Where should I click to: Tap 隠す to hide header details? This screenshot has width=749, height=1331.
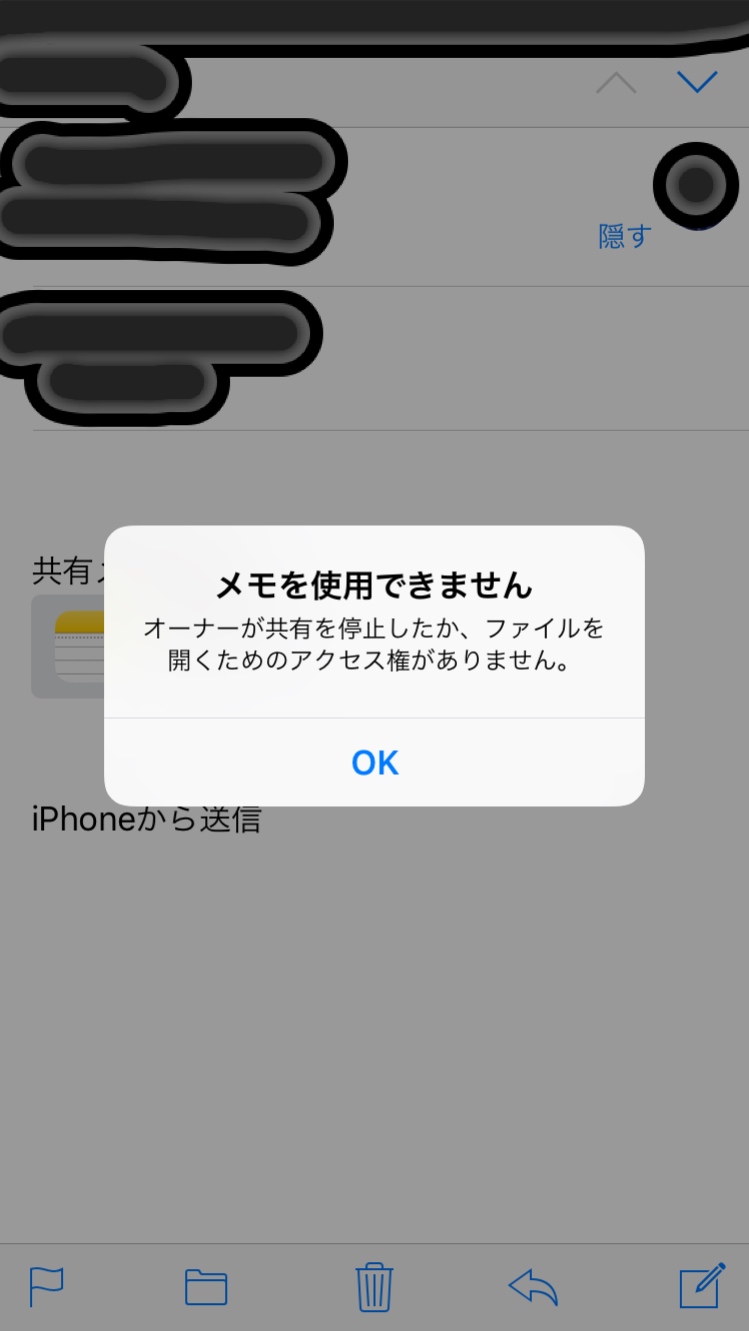tap(624, 237)
